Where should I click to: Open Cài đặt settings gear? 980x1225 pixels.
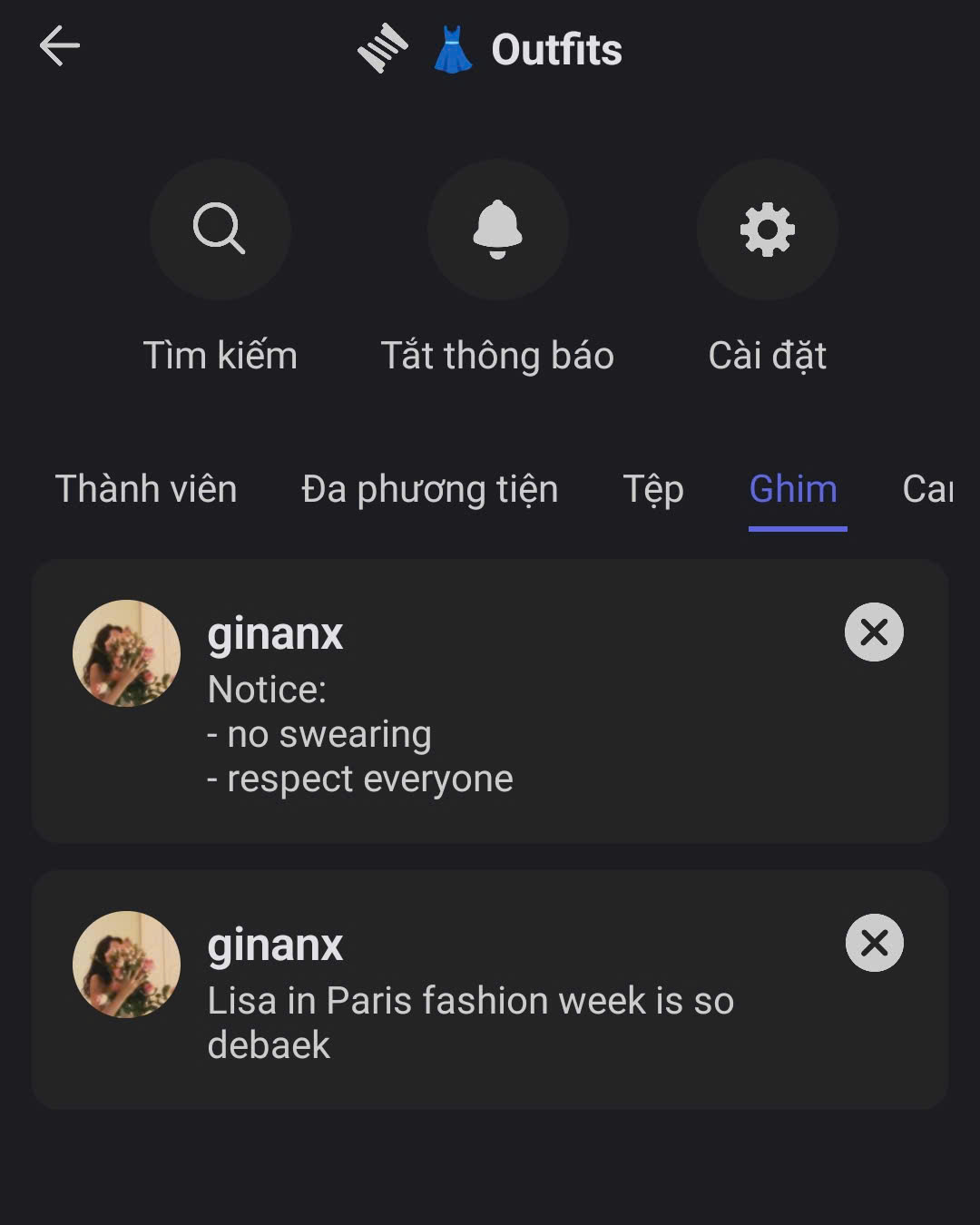point(767,230)
